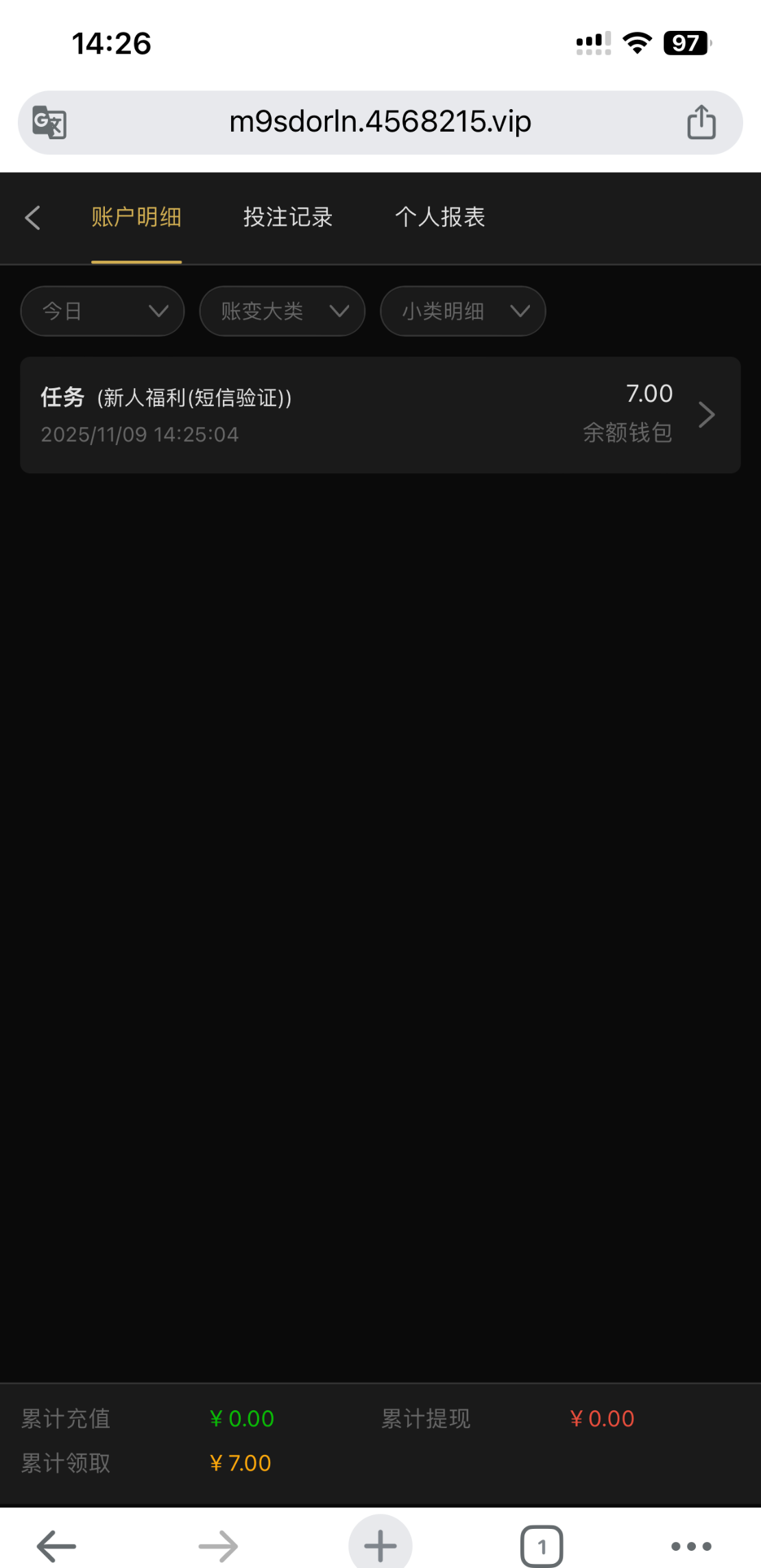Open Google Translate icon in address bar
The height and width of the screenshot is (1568, 761).
click(48, 121)
